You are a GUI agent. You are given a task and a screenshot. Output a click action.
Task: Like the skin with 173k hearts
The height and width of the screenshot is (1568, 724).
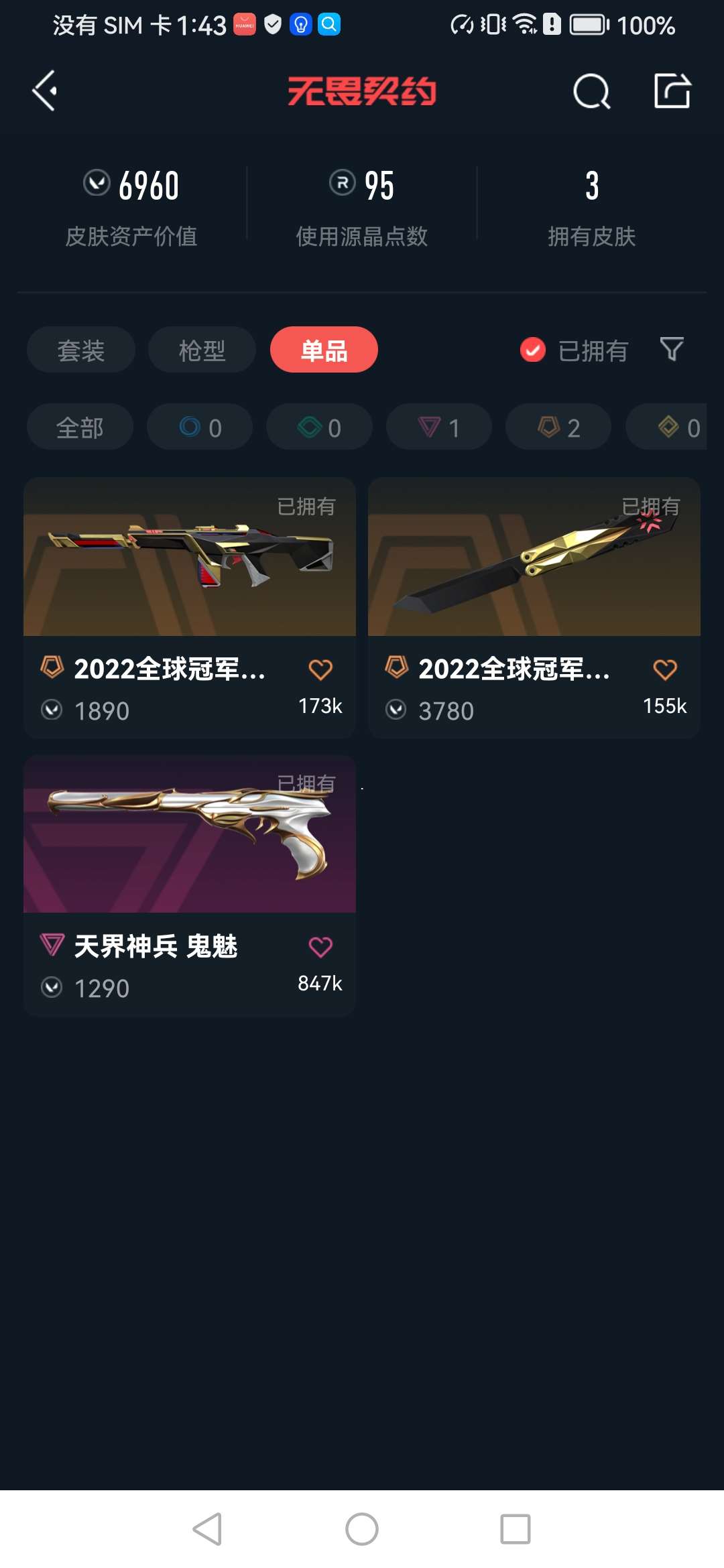click(320, 669)
